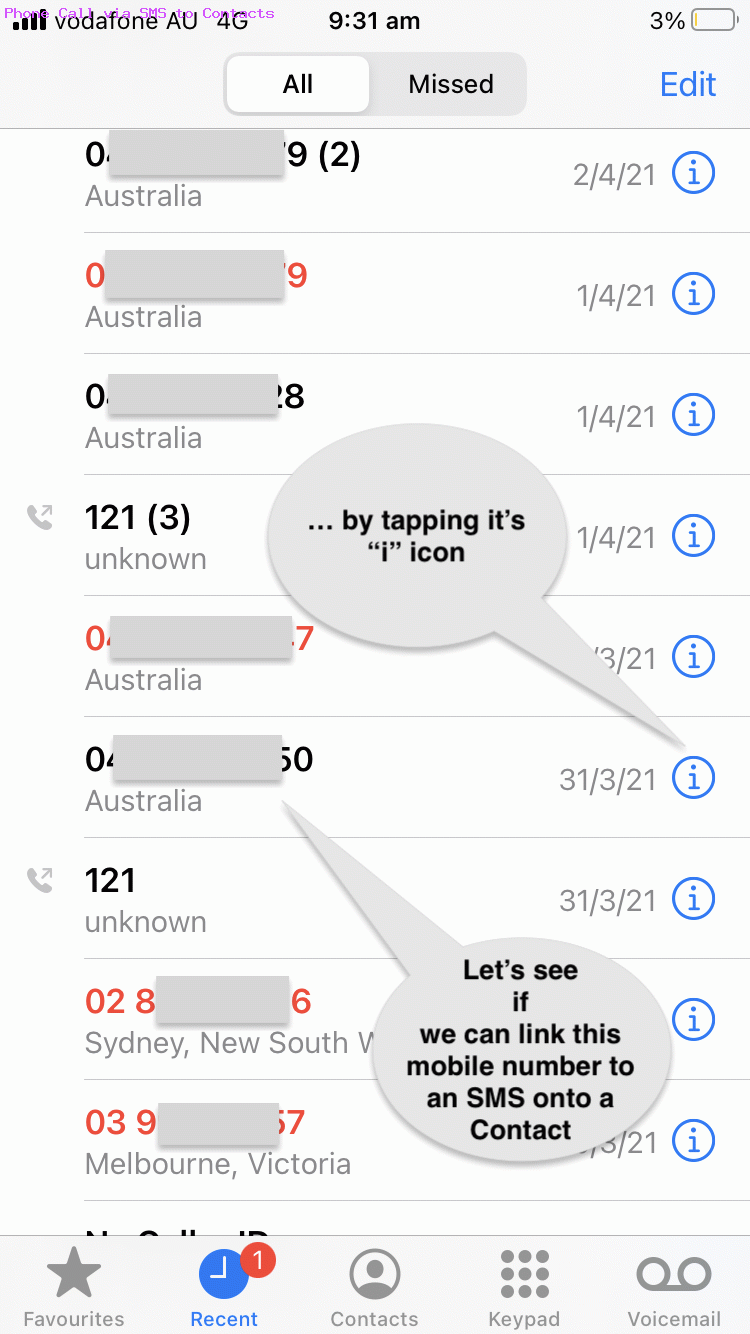Screen dimensions: 750x1334
Task: Show details for the 2/4/21 call
Action: (x=693, y=173)
